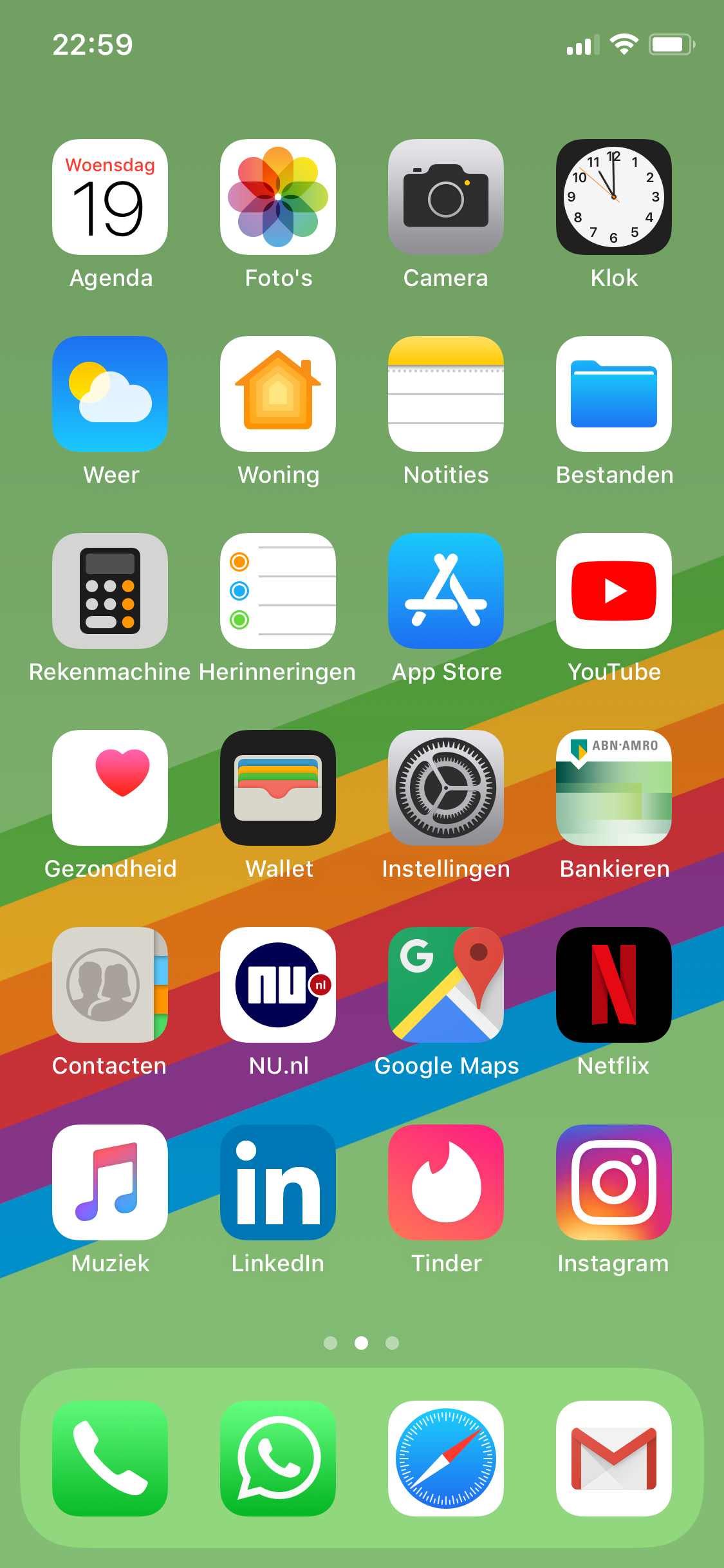This screenshot has height=1568, width=724.
Task: Open the Bestanden app
Action: (x=614, y=394)
